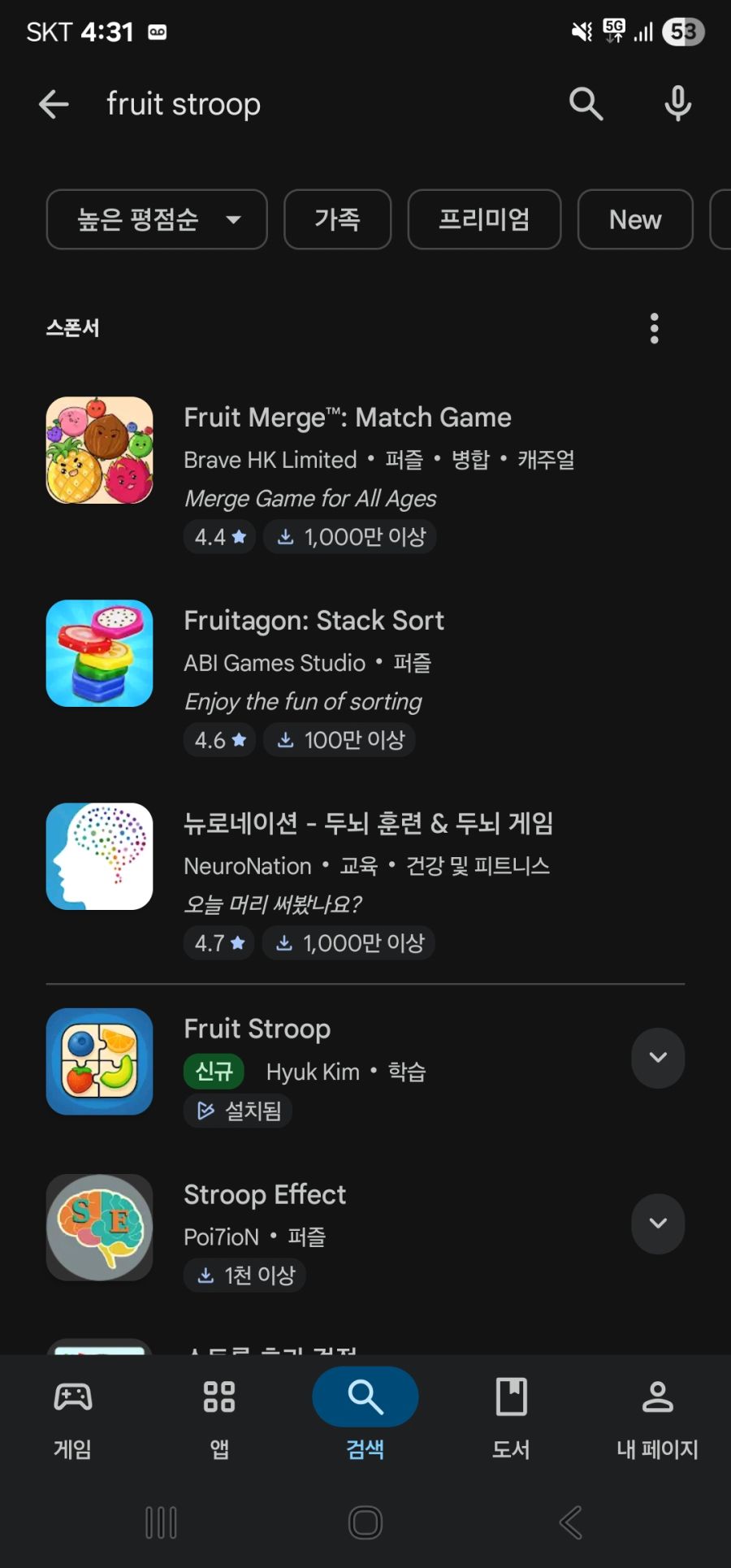Tap the Fruit Stroop app icon

[x=99, y=1062]
